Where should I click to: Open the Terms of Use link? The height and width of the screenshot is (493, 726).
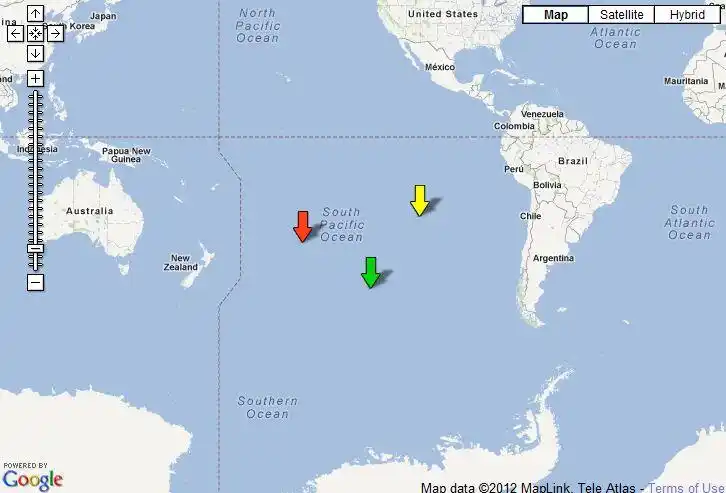click(686, 488)
